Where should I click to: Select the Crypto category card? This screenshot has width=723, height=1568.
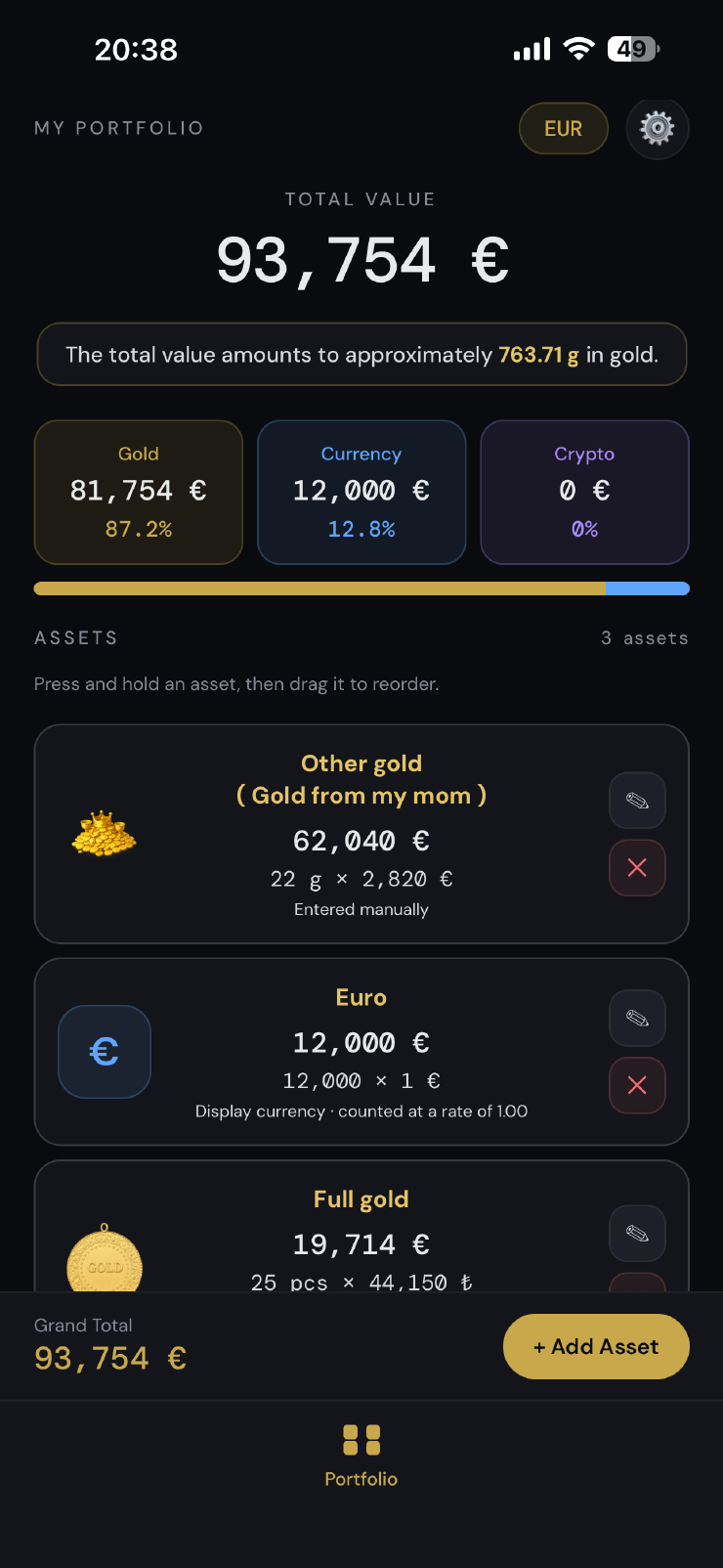pyautogui.click(x=584, y=492)
